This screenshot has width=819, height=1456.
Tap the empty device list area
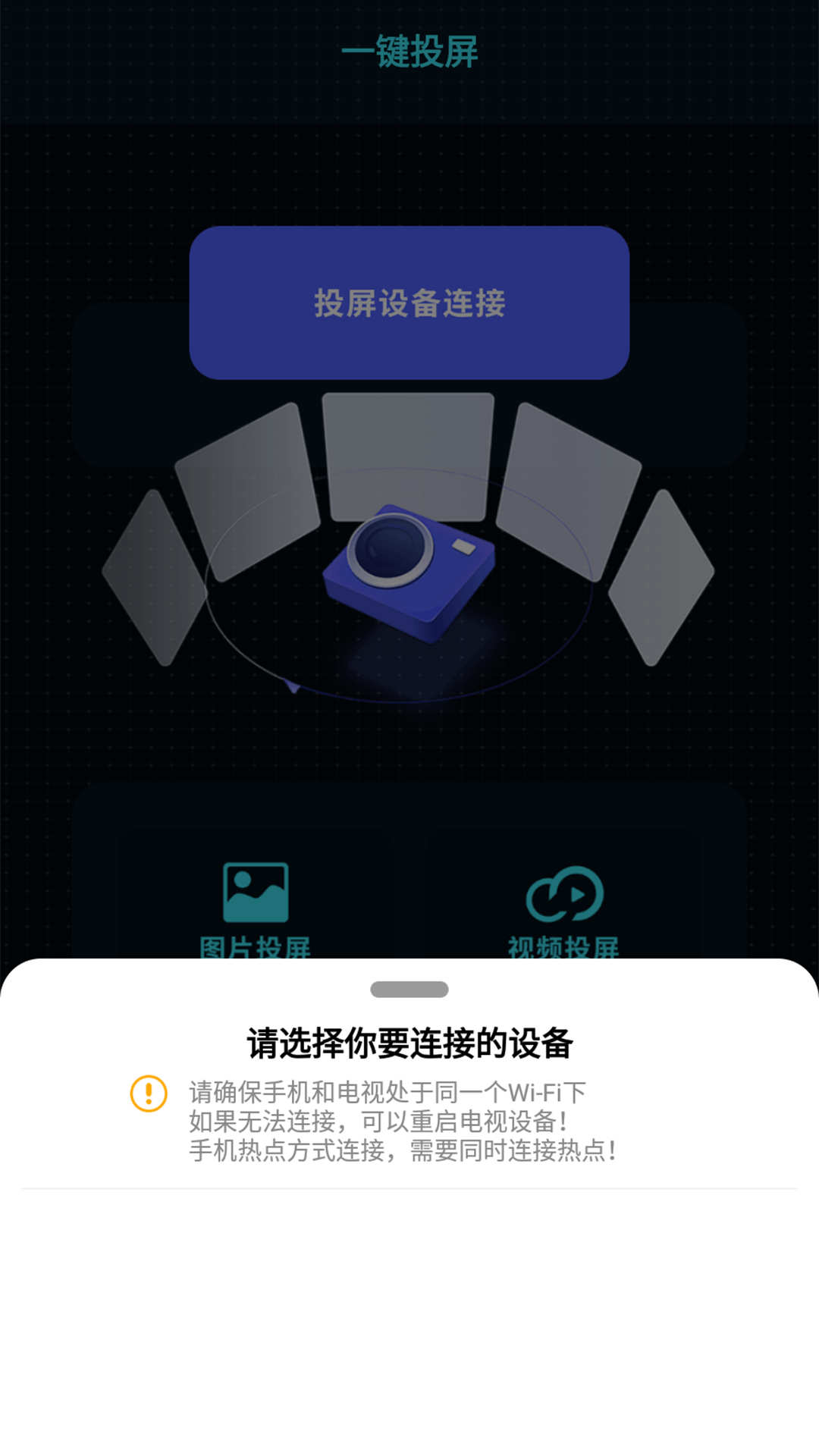pyautogui.click(x=409, y=1312)
